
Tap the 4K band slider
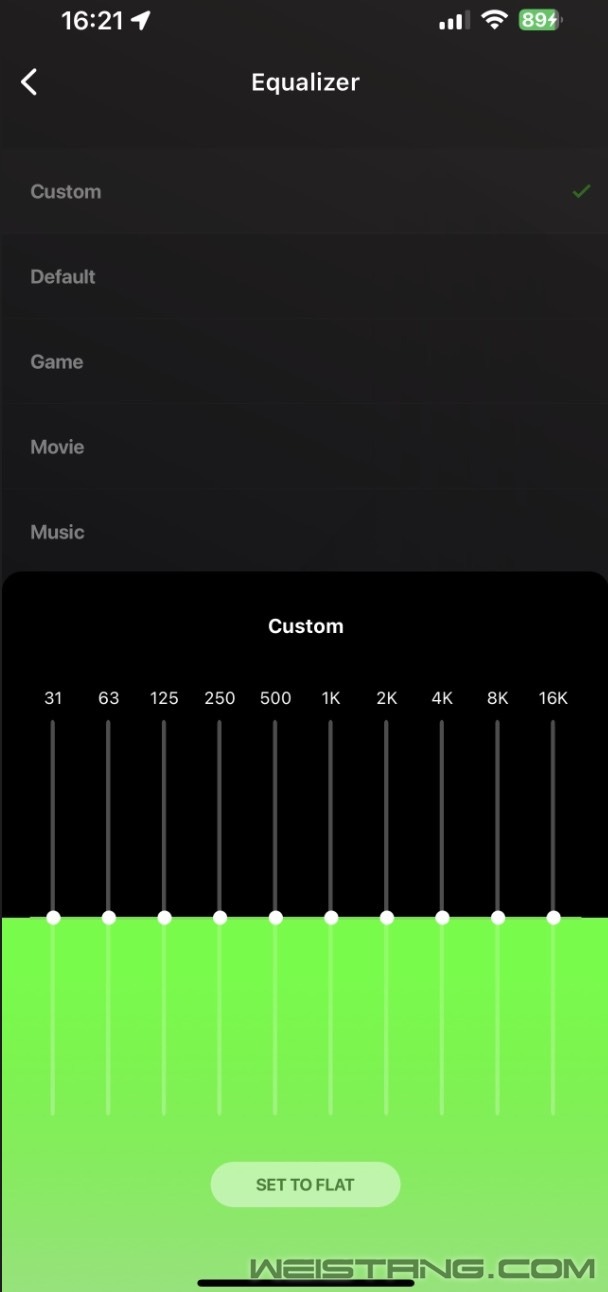442,917
